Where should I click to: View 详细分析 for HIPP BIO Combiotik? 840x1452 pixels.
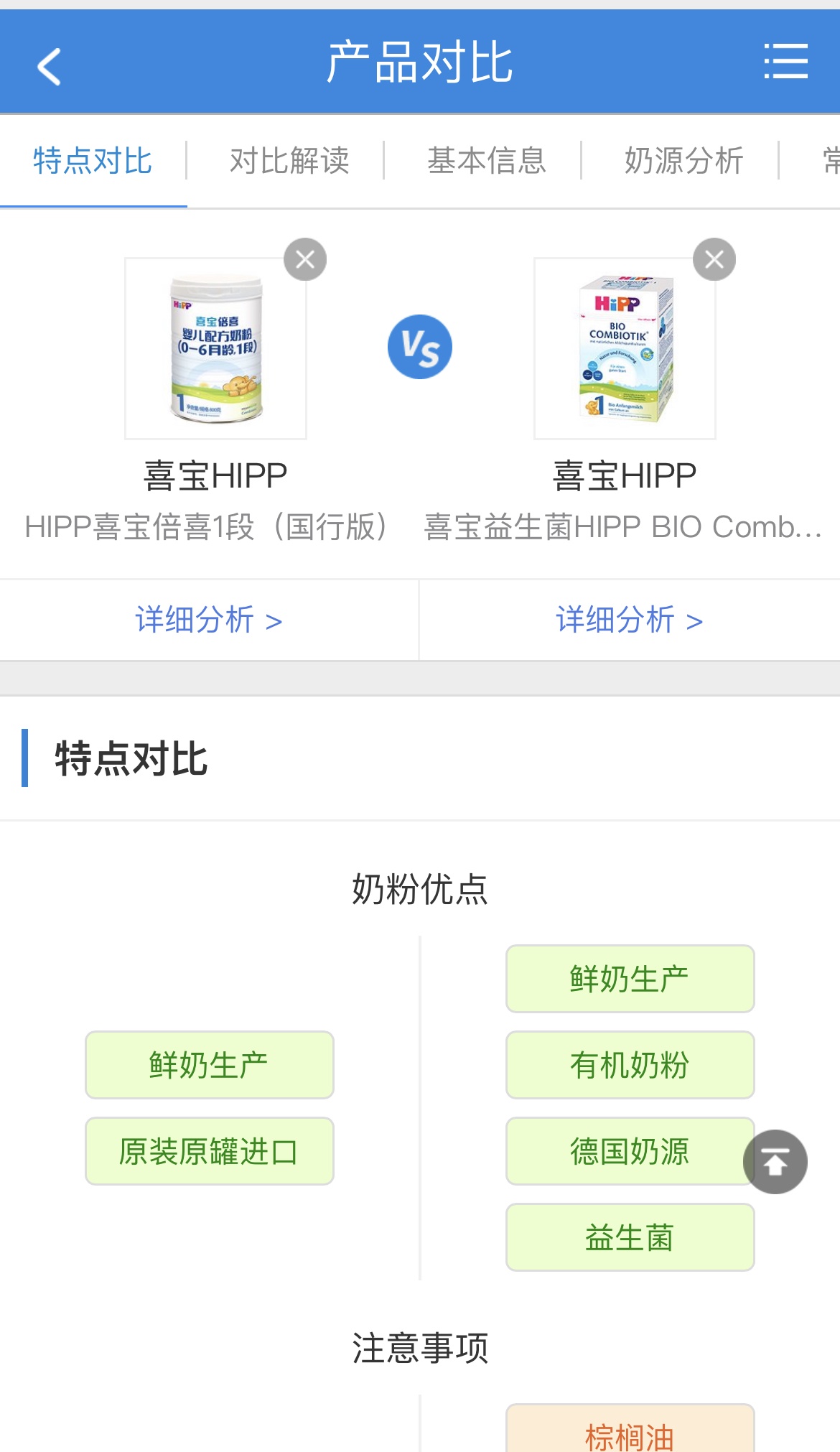coord(630,620)
